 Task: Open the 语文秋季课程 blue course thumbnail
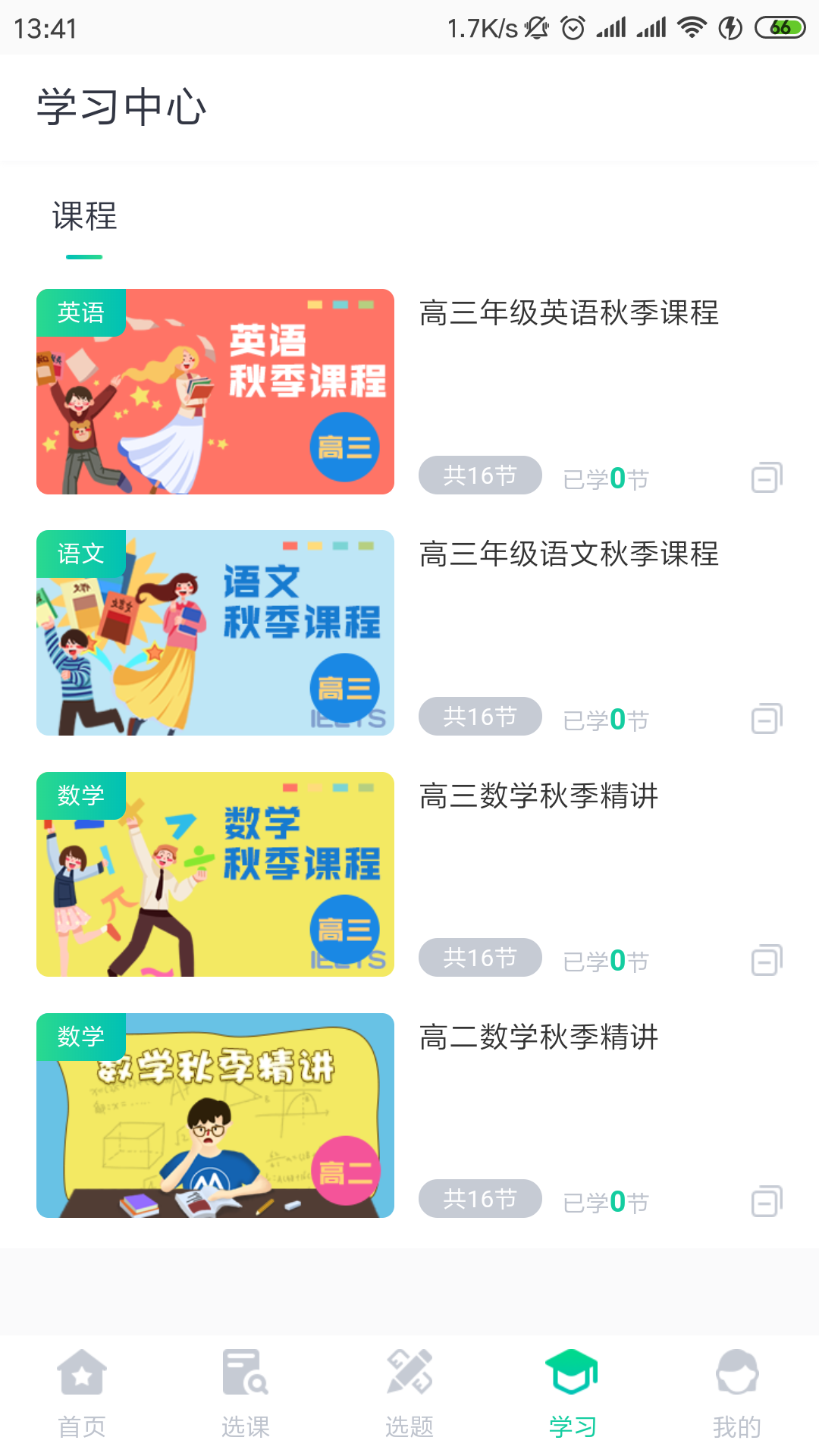215,632
